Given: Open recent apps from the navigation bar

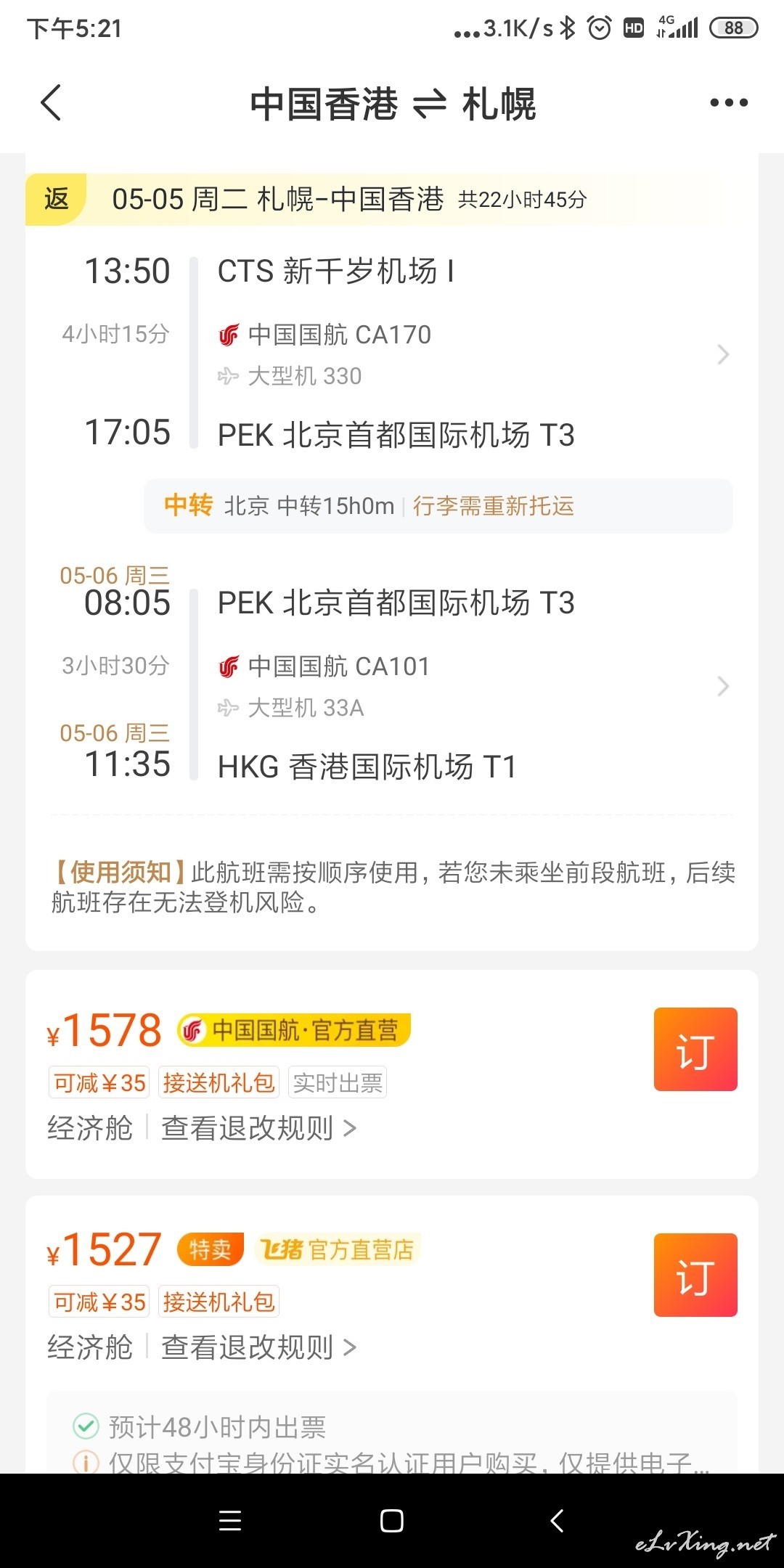Looking at the screenshot, I should 229,1521.
